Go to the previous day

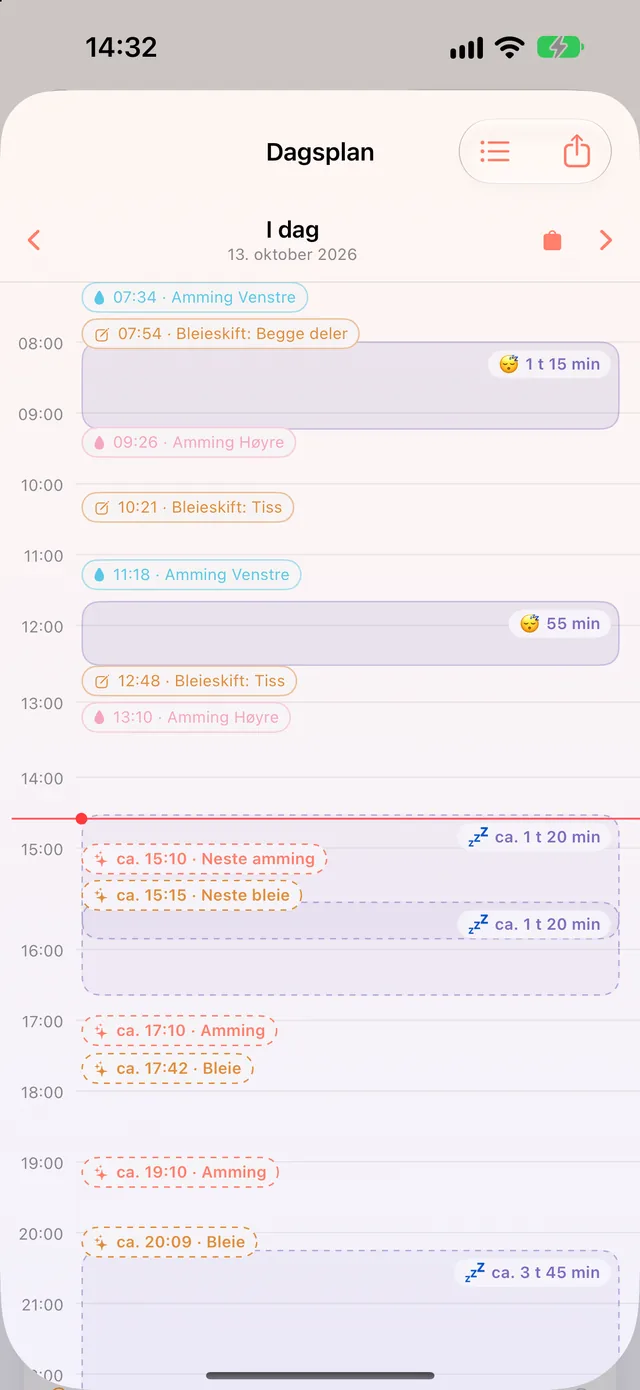(34, 240)
